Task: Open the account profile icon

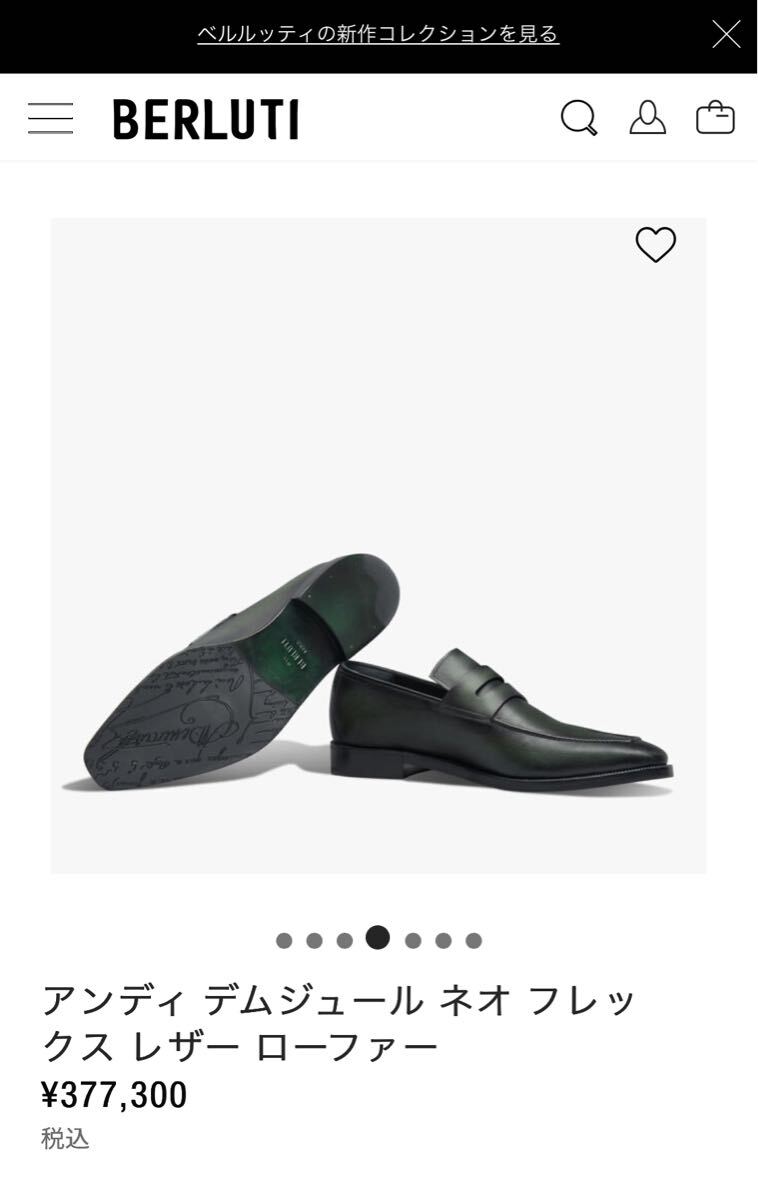Action: (x=647, y=118)
